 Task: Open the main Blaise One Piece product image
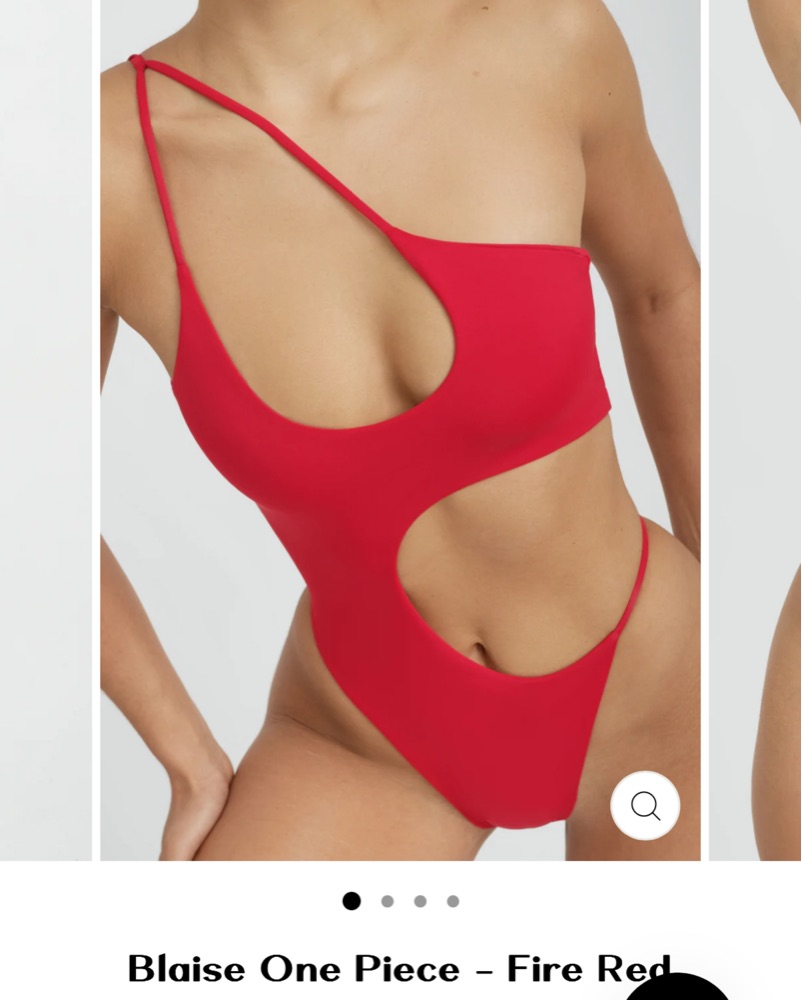coord(400,430)
